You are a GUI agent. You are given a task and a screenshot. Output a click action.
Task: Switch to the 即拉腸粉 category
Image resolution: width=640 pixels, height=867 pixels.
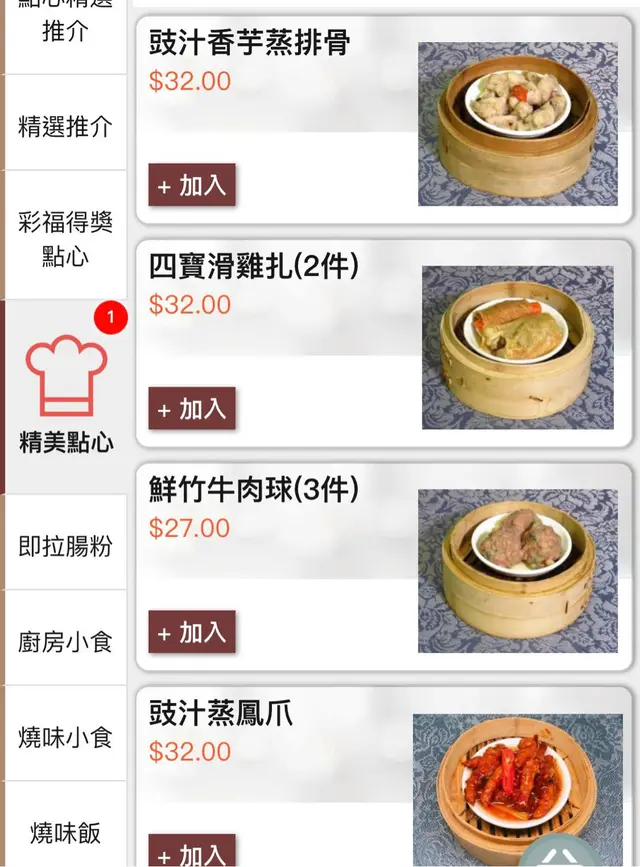tap(65, 546)
